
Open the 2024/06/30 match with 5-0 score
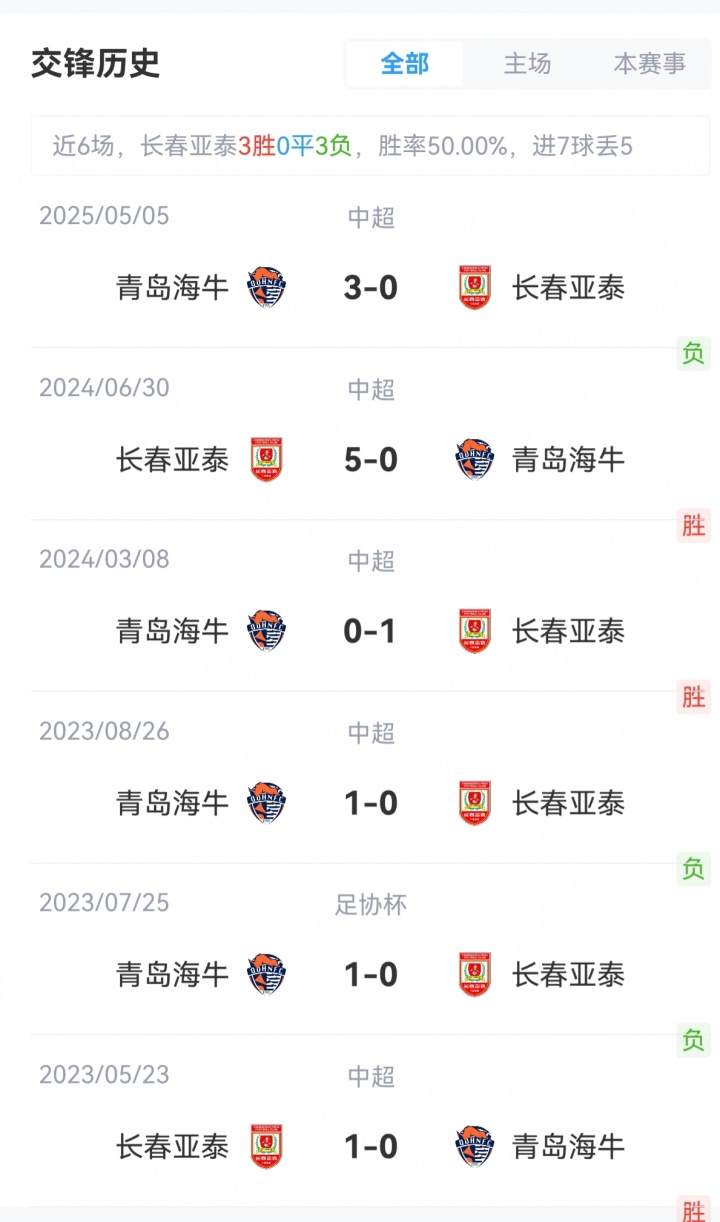370,460
